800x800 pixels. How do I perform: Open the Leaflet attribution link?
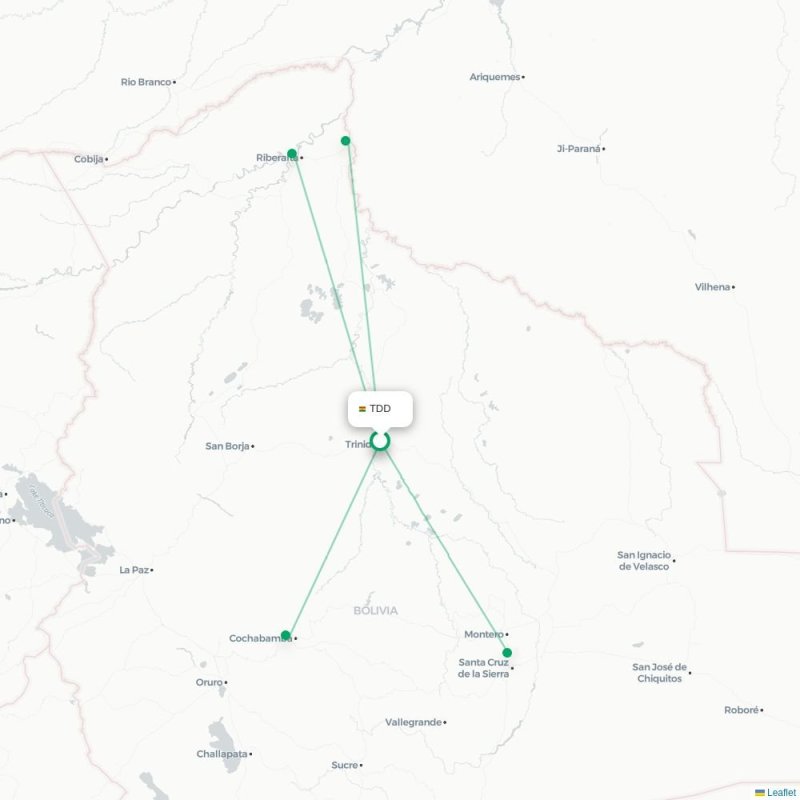coord(781,792)
